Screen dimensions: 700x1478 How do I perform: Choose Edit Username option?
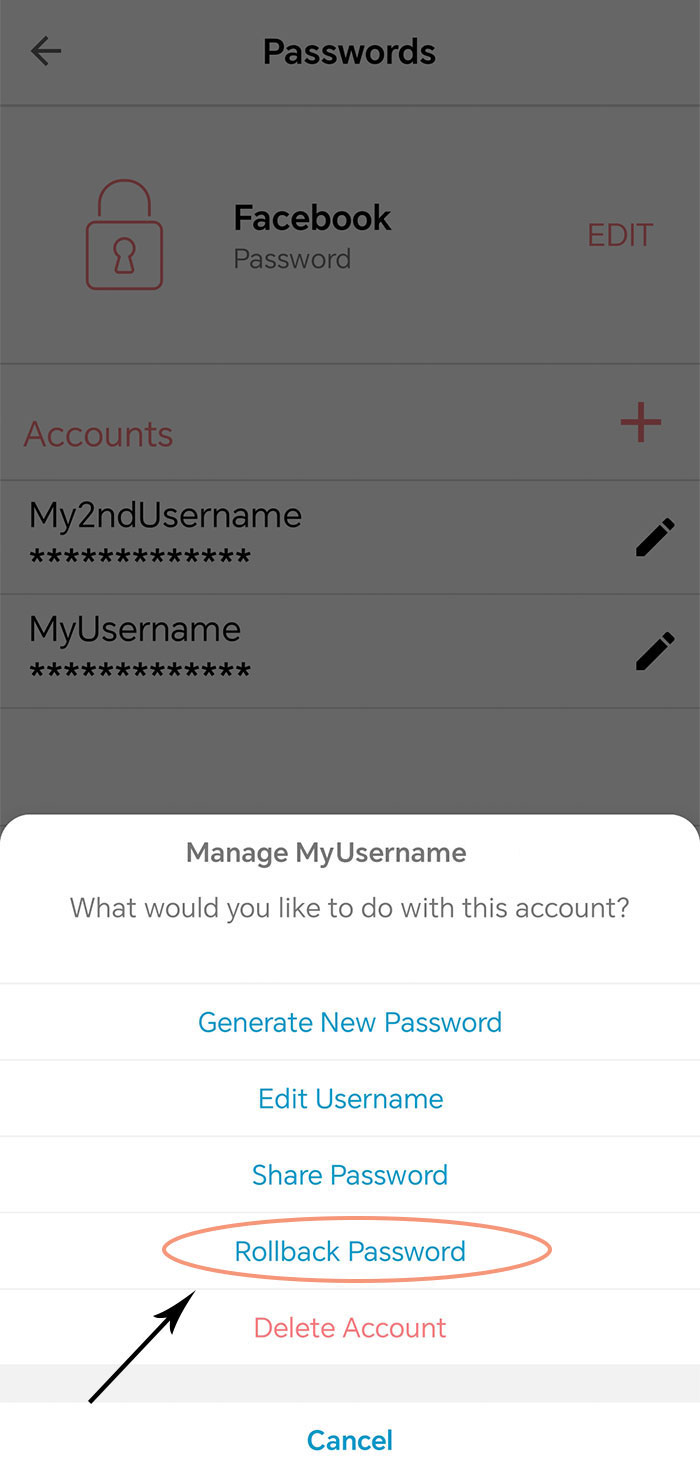[x=350, y=1098]
